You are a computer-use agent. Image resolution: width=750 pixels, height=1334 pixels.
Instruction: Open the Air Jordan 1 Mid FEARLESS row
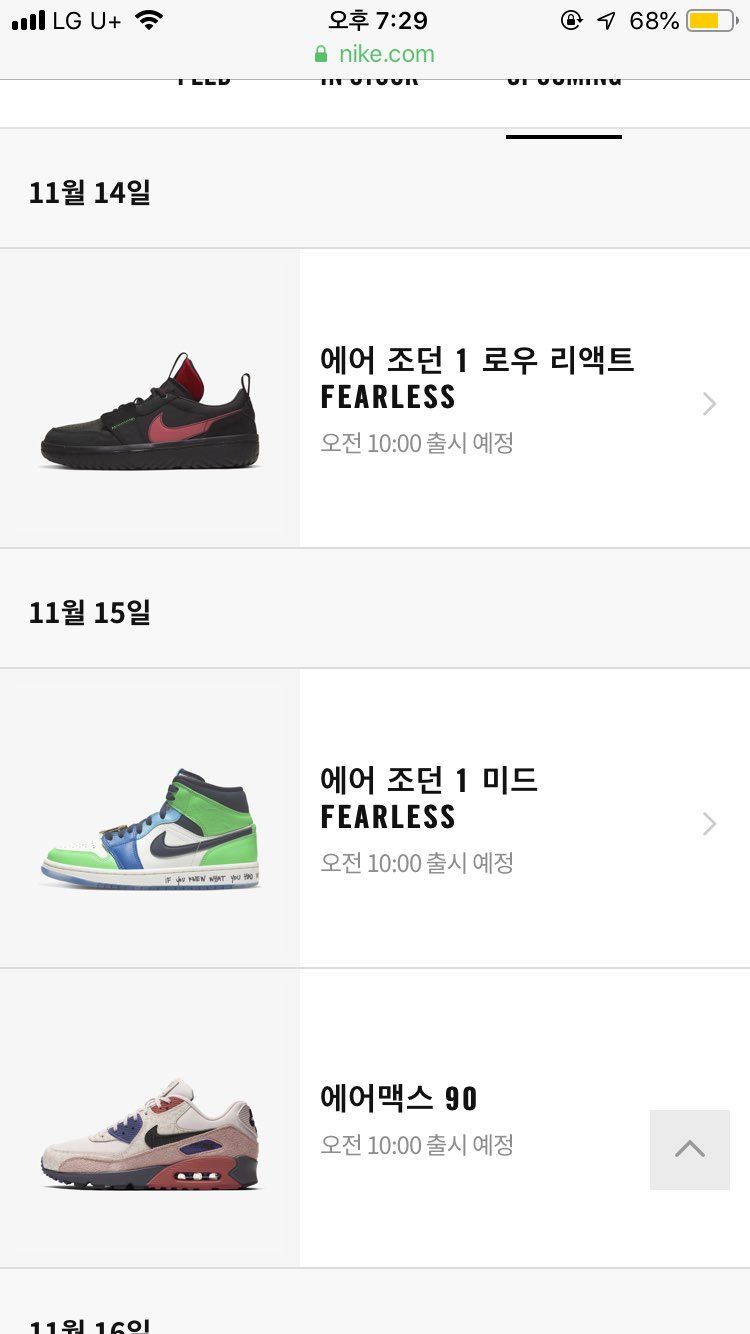pyautogui.click(x=375, y=818)
